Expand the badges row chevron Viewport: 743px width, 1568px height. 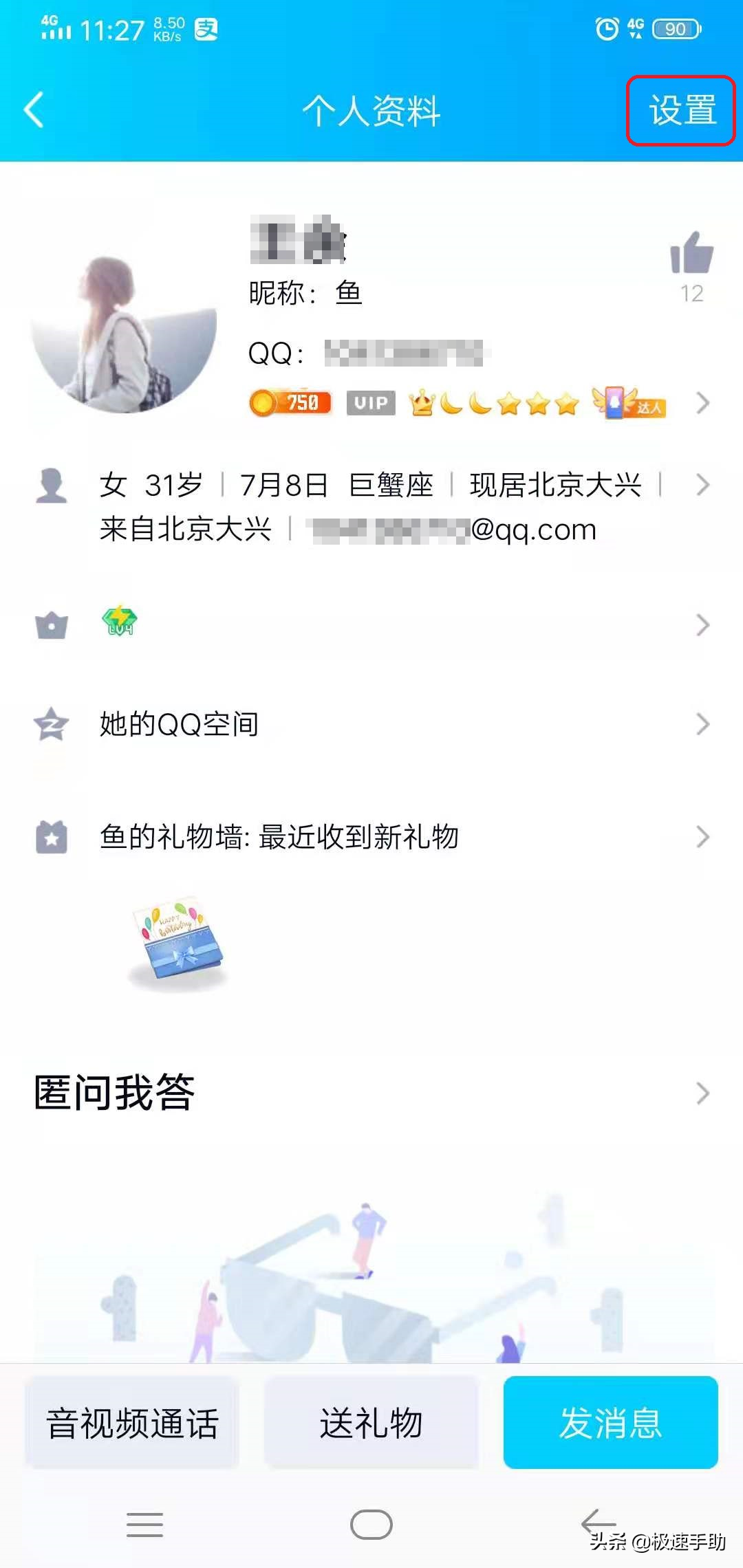(703, 402)
